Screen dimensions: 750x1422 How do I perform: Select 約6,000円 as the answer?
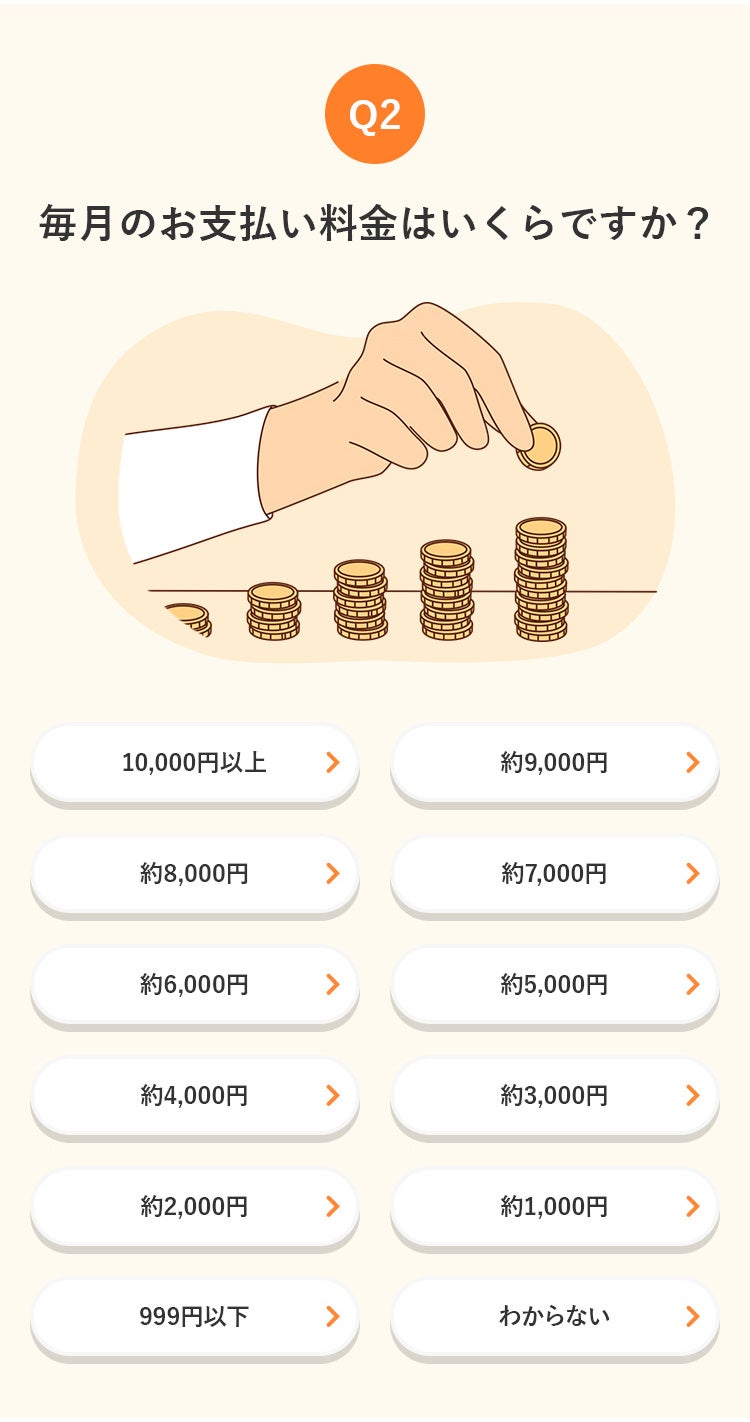pos(195,985)
